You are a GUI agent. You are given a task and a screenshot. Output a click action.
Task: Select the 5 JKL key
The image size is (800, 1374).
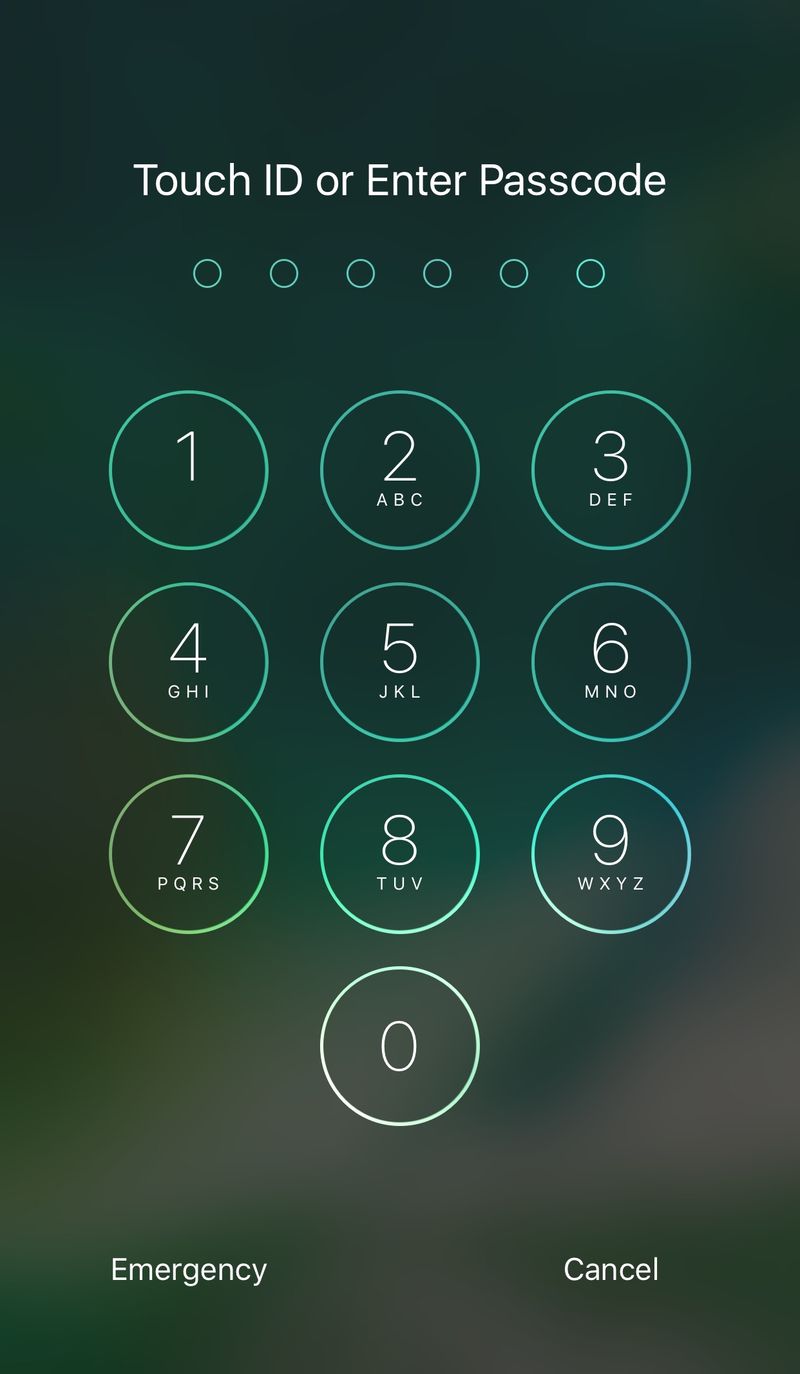pos(400,662)
